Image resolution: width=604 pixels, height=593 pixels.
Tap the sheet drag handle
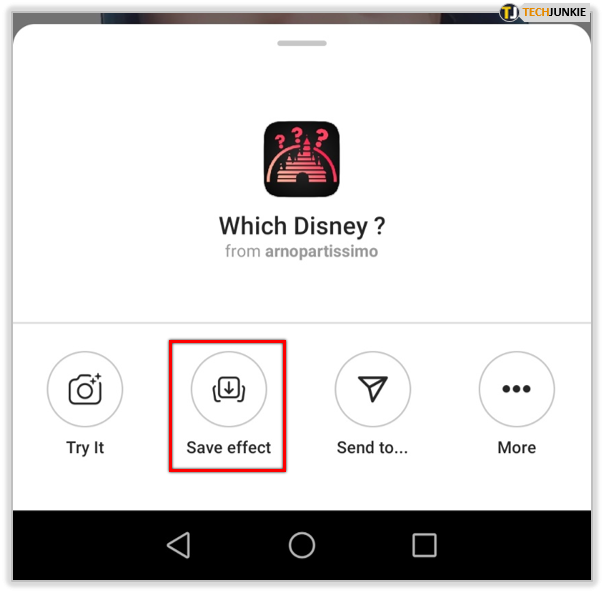pos(302,43)
